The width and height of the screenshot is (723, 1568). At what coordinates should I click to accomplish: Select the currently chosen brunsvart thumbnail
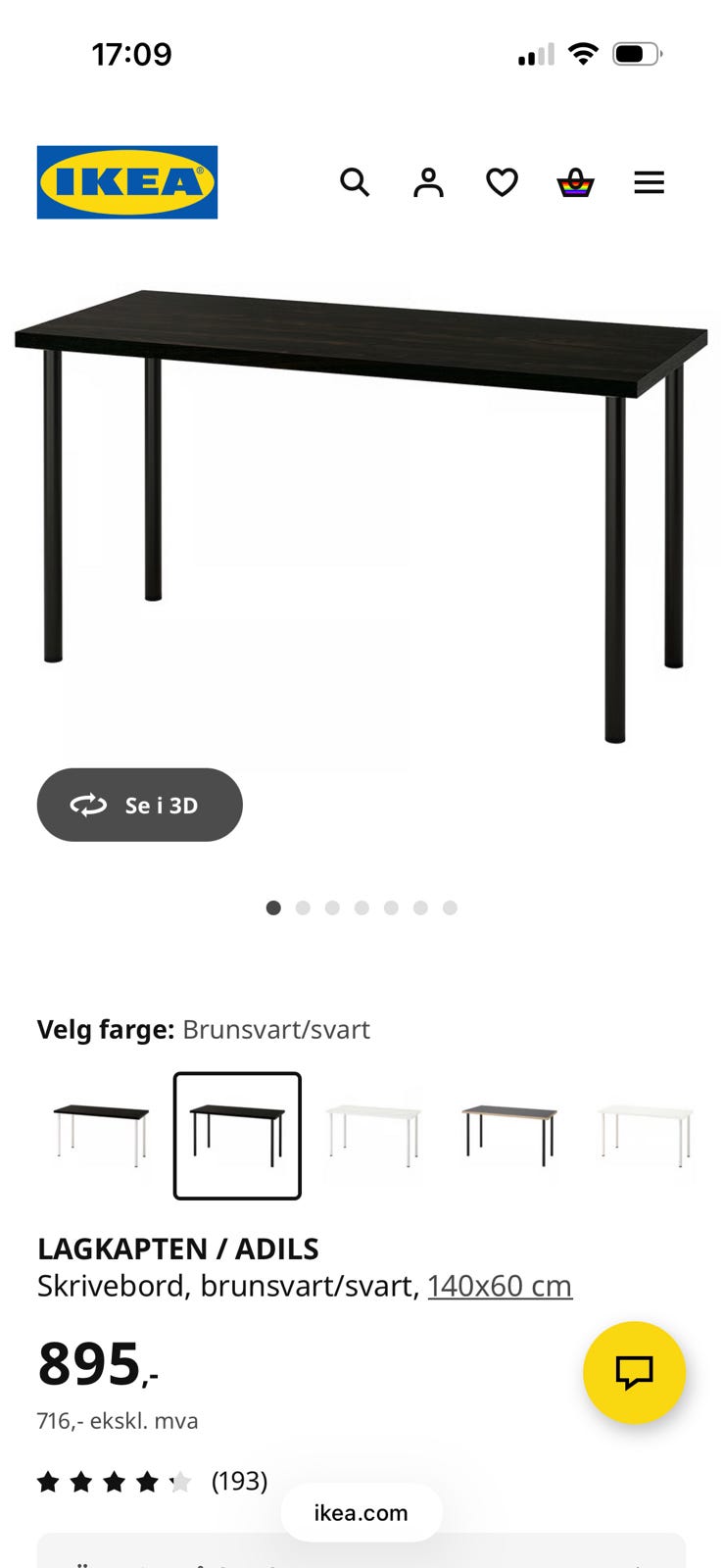coord(237,1135)
